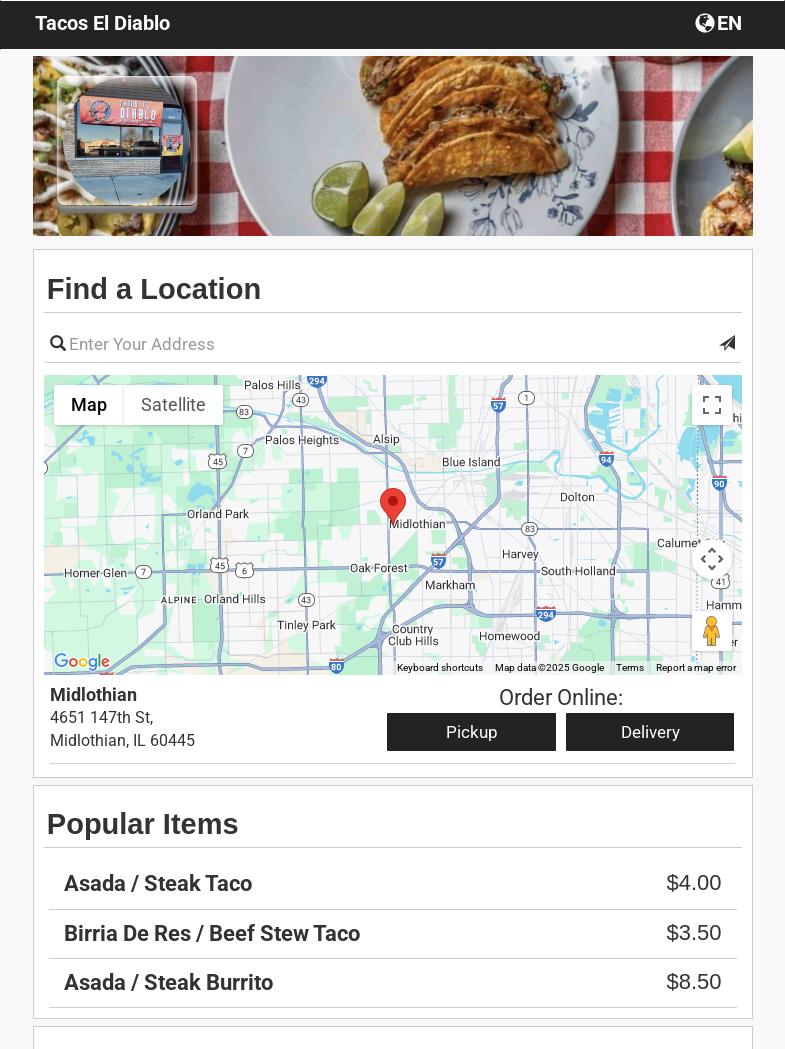Tap the Enter Your Address field
785x1049 pixels.
coord(390,344)
